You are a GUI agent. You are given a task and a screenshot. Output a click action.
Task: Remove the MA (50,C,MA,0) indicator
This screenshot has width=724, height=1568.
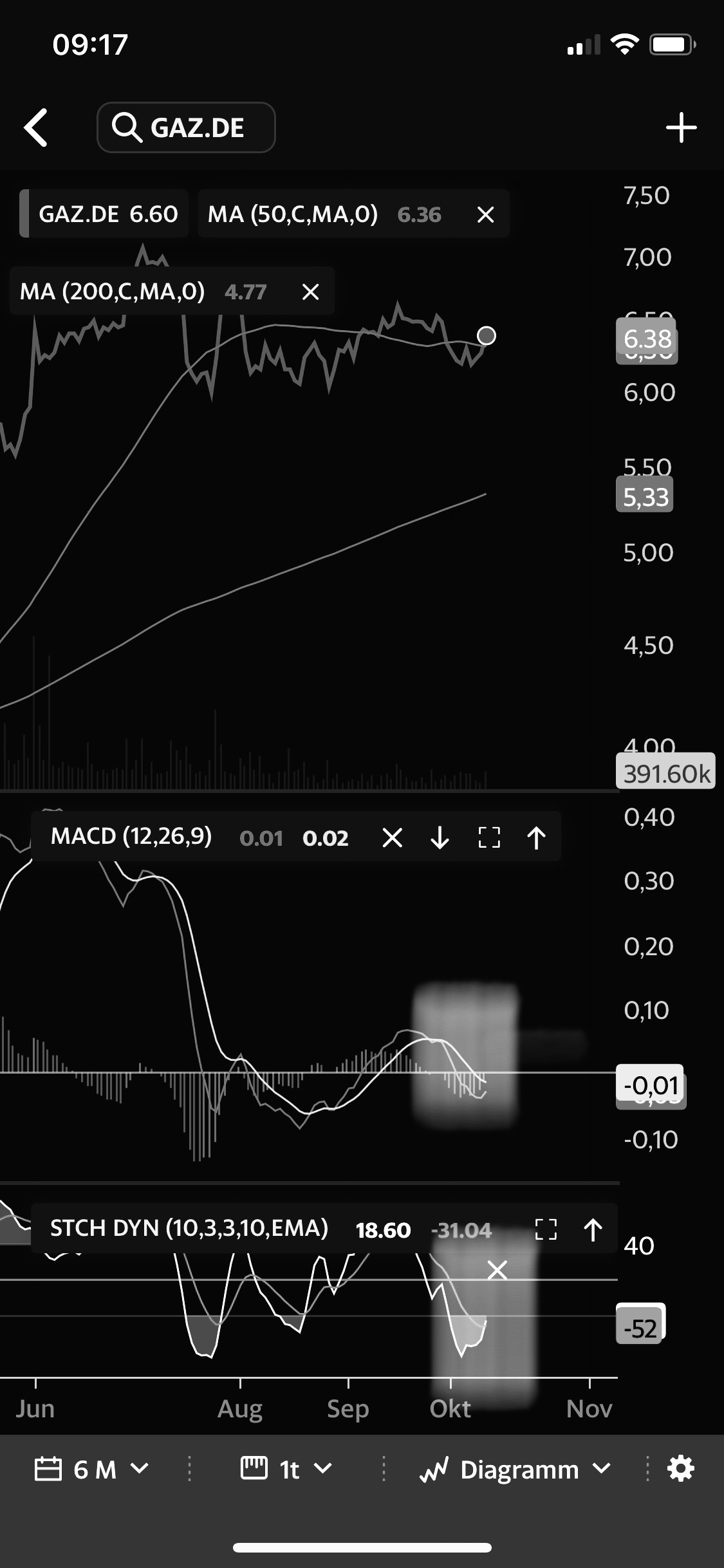(485, 214)
